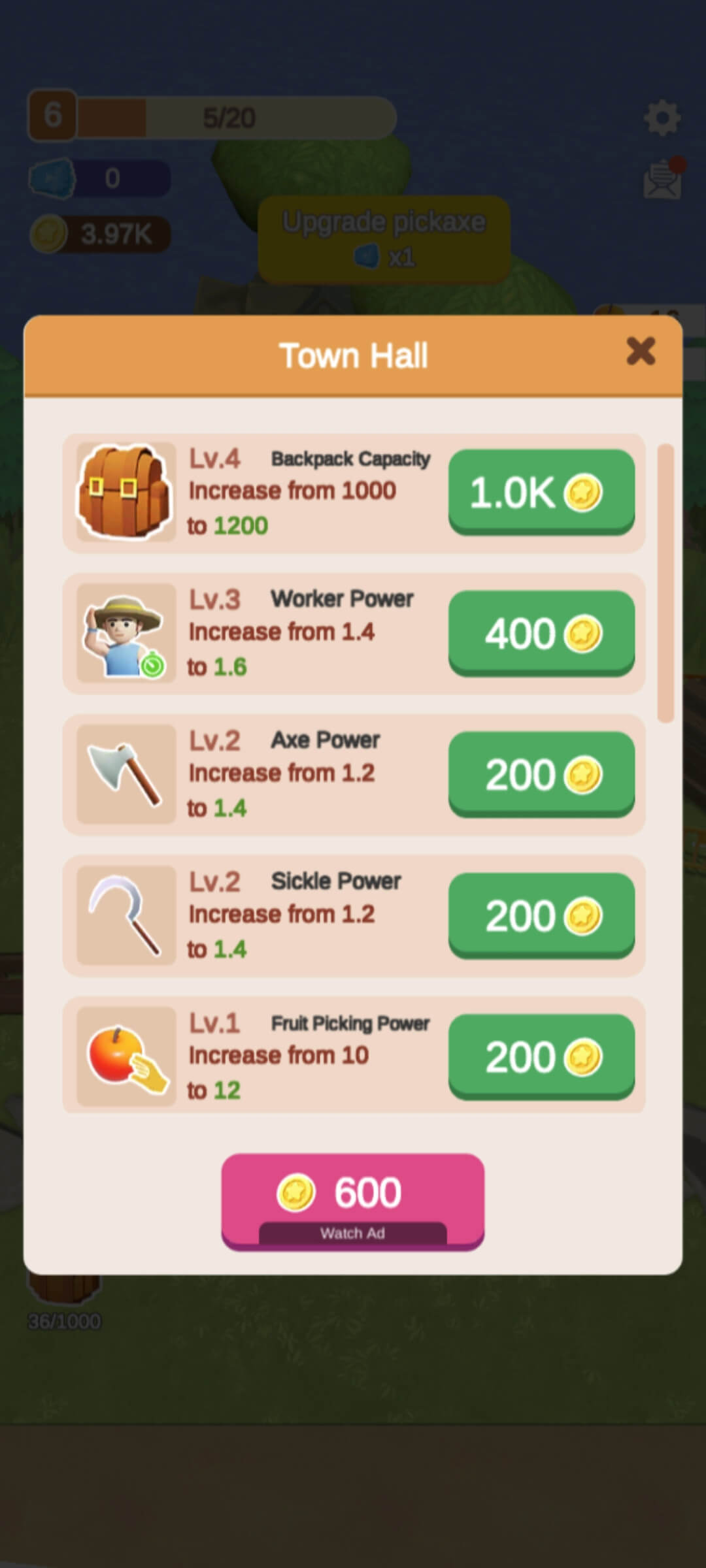Buy Fruit Picking Power upgrade

pos(541,1056)
